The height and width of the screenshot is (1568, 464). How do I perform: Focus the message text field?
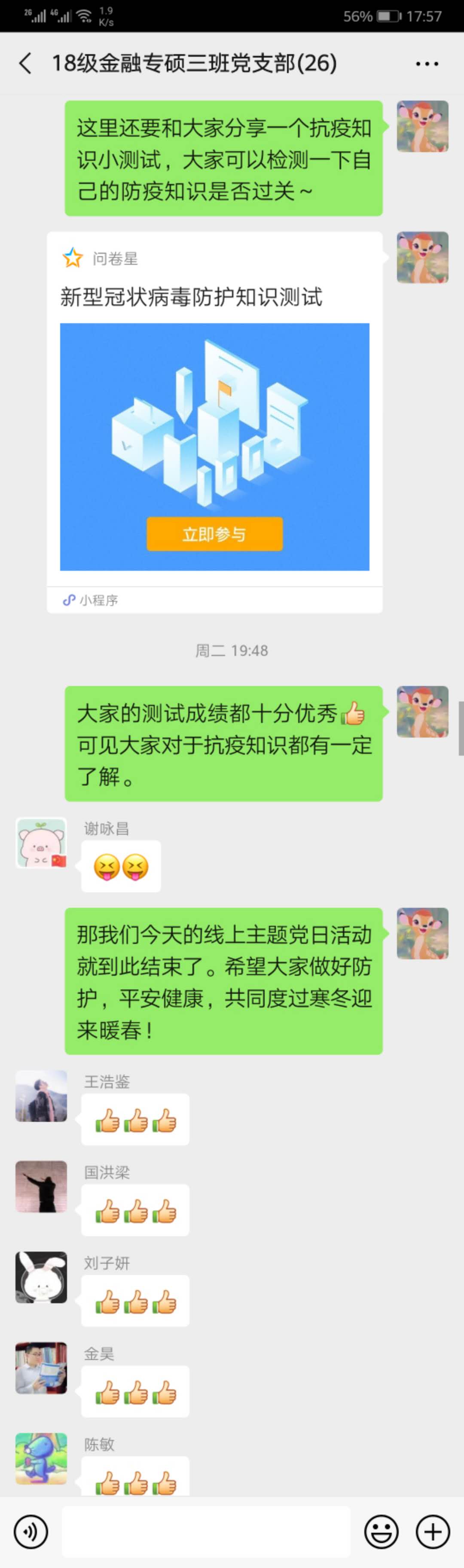click(206, 1531)
